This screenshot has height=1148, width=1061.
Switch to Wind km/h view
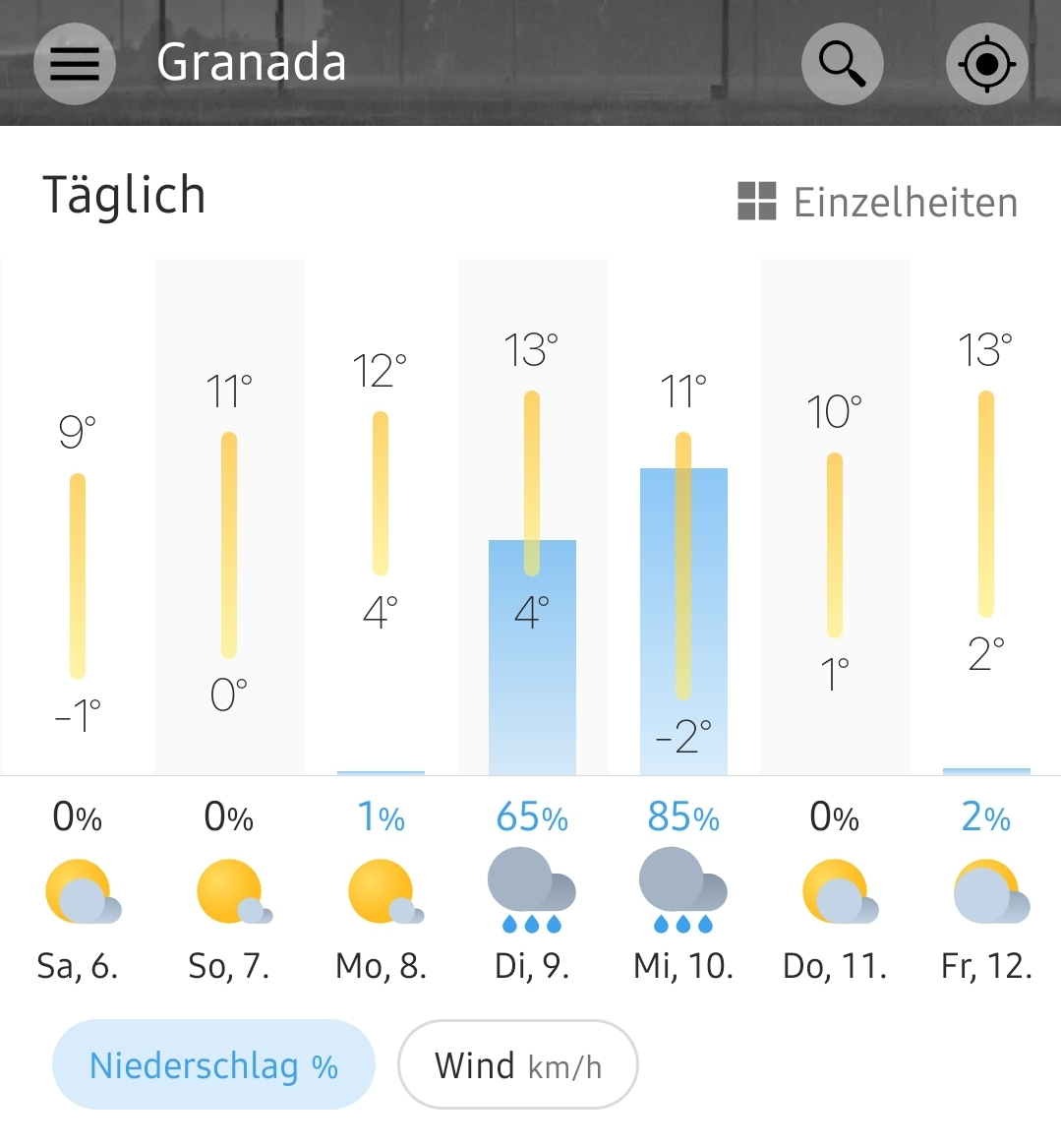[x=517, y=1065]
